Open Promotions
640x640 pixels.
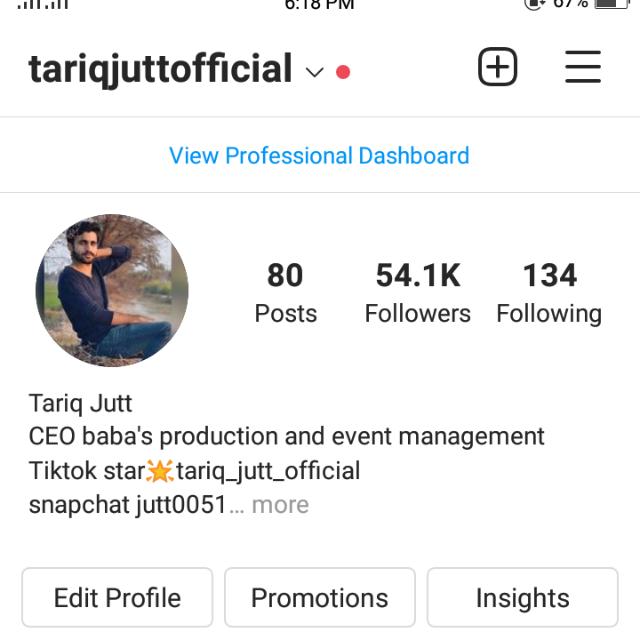pos(319,598)
